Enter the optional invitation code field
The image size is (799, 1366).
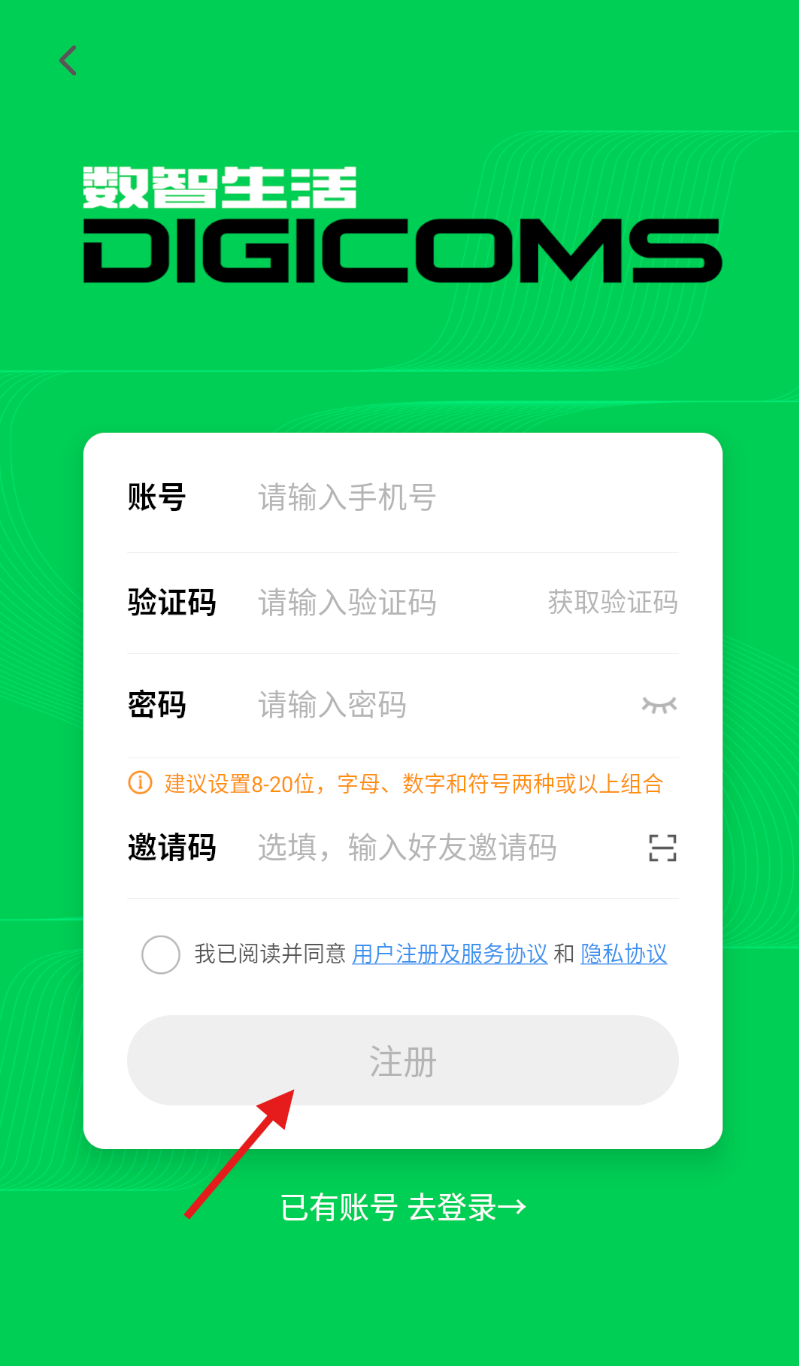point(430,848)
